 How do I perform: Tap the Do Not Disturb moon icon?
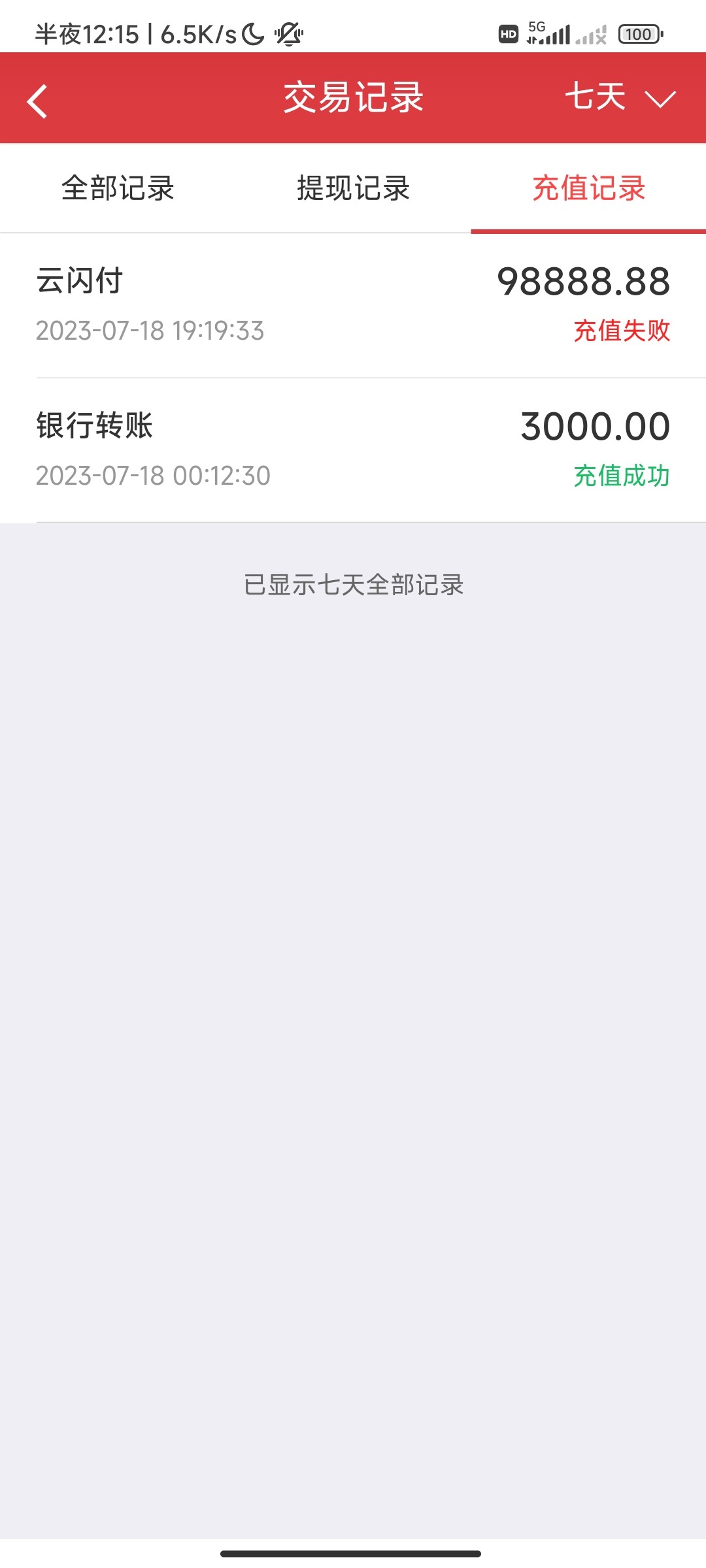click(x=254, y=34)
